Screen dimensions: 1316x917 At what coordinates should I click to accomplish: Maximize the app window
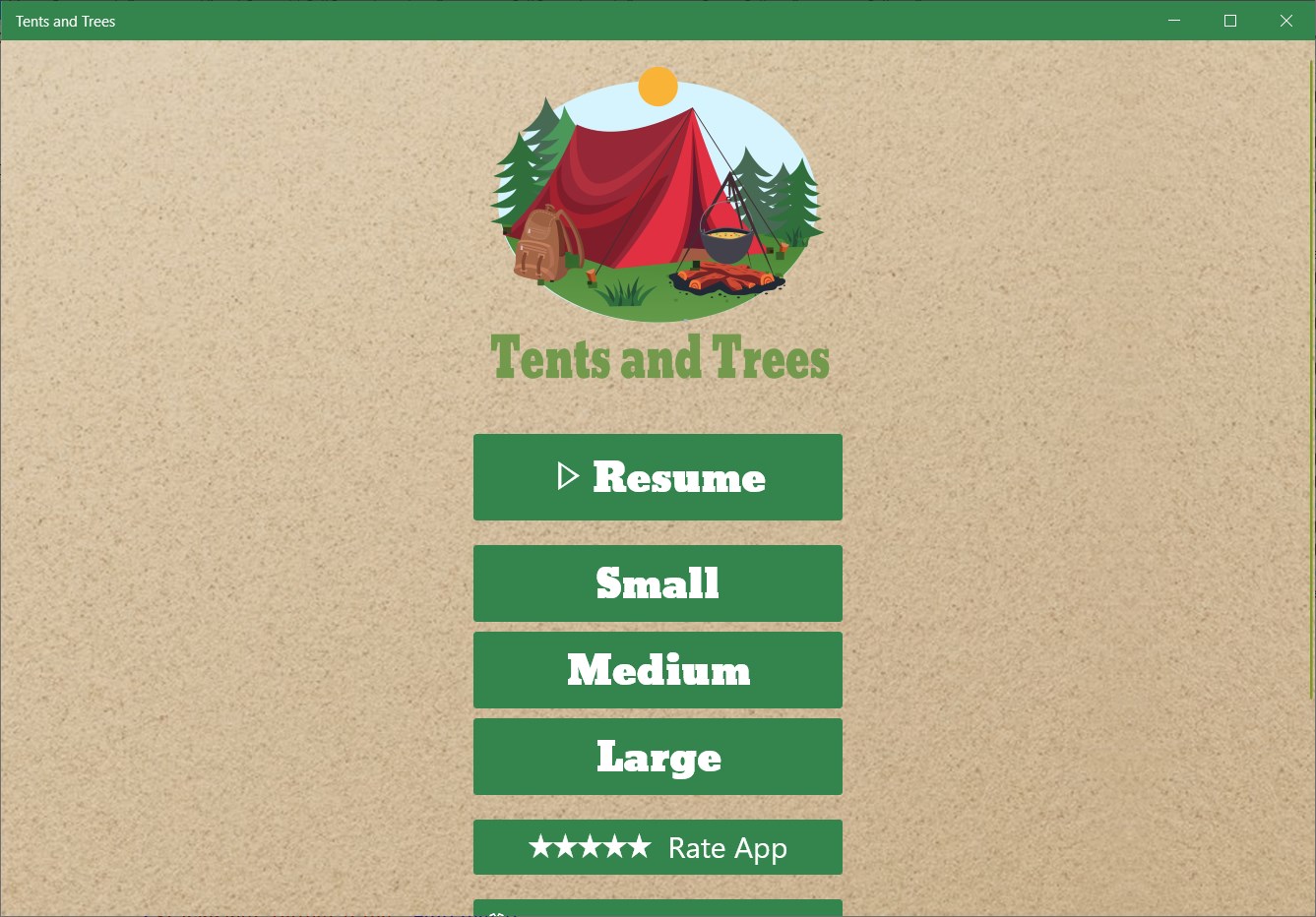tap(1229, 21)
